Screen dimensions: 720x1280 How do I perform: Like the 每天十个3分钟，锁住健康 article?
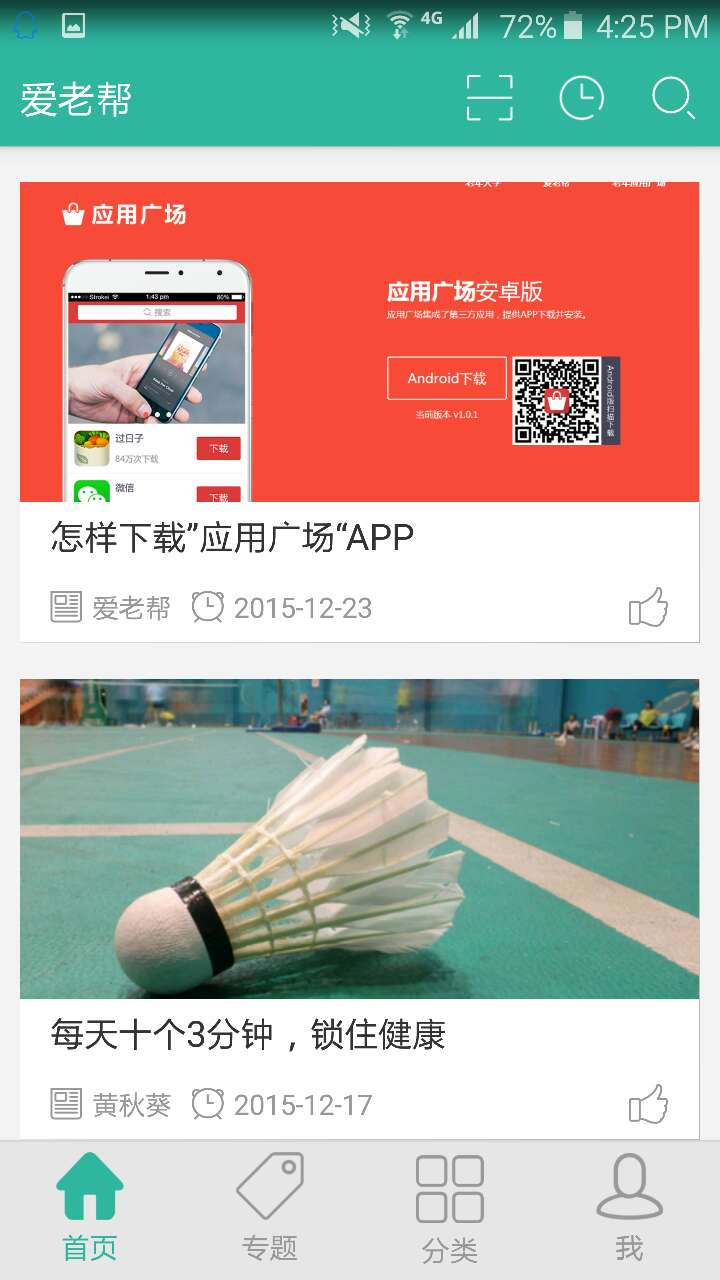[x=648, y=1104]
